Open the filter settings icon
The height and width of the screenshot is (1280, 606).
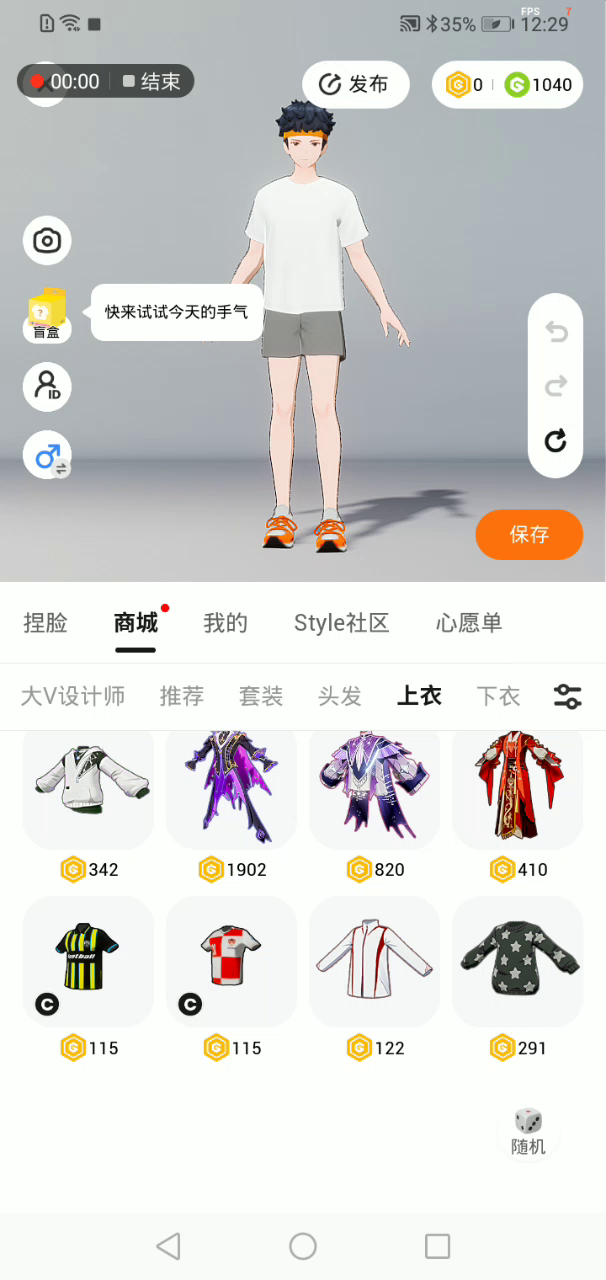coord(567,697)
